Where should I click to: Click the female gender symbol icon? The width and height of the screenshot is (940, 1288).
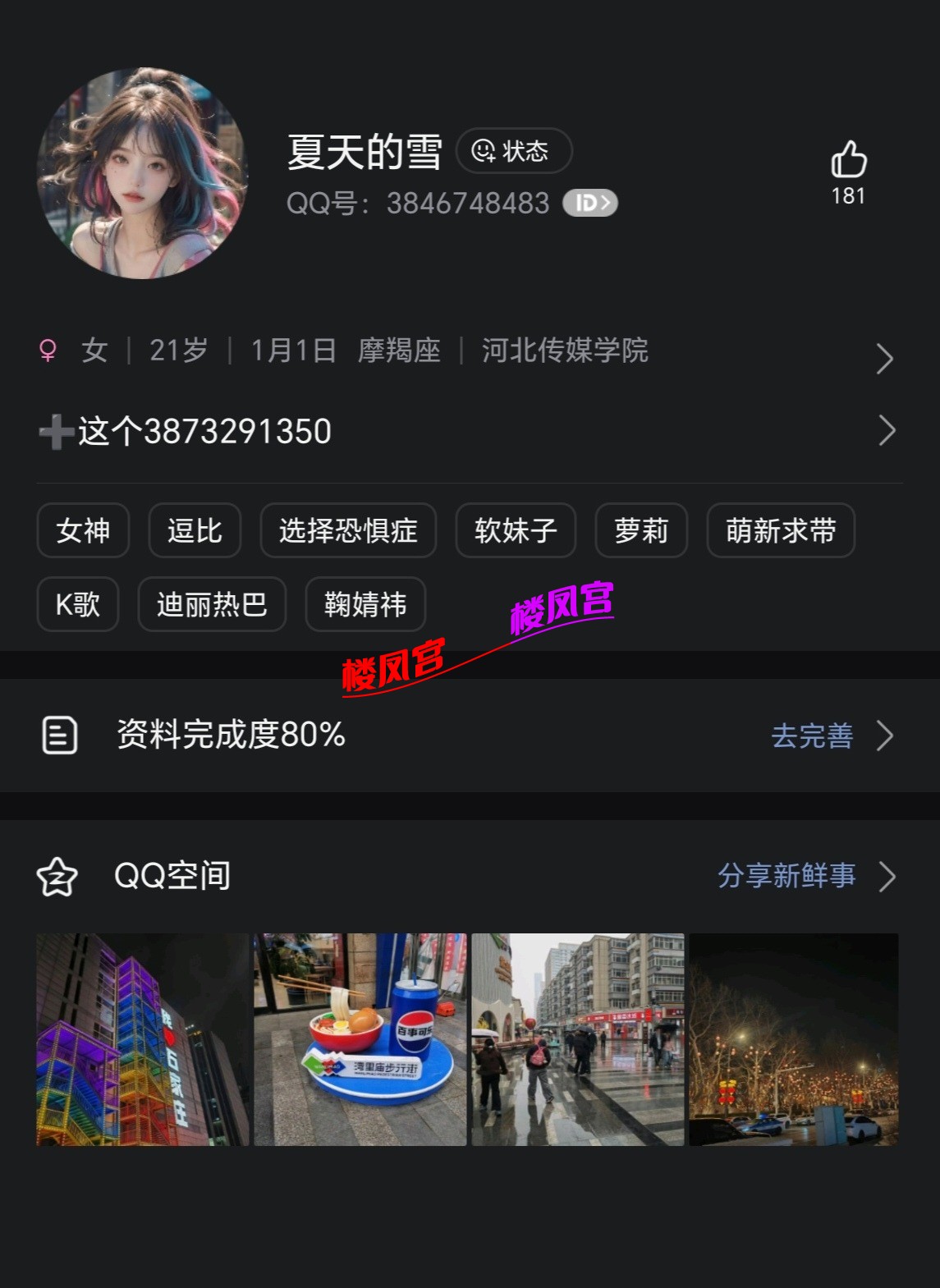pos(48,351)
